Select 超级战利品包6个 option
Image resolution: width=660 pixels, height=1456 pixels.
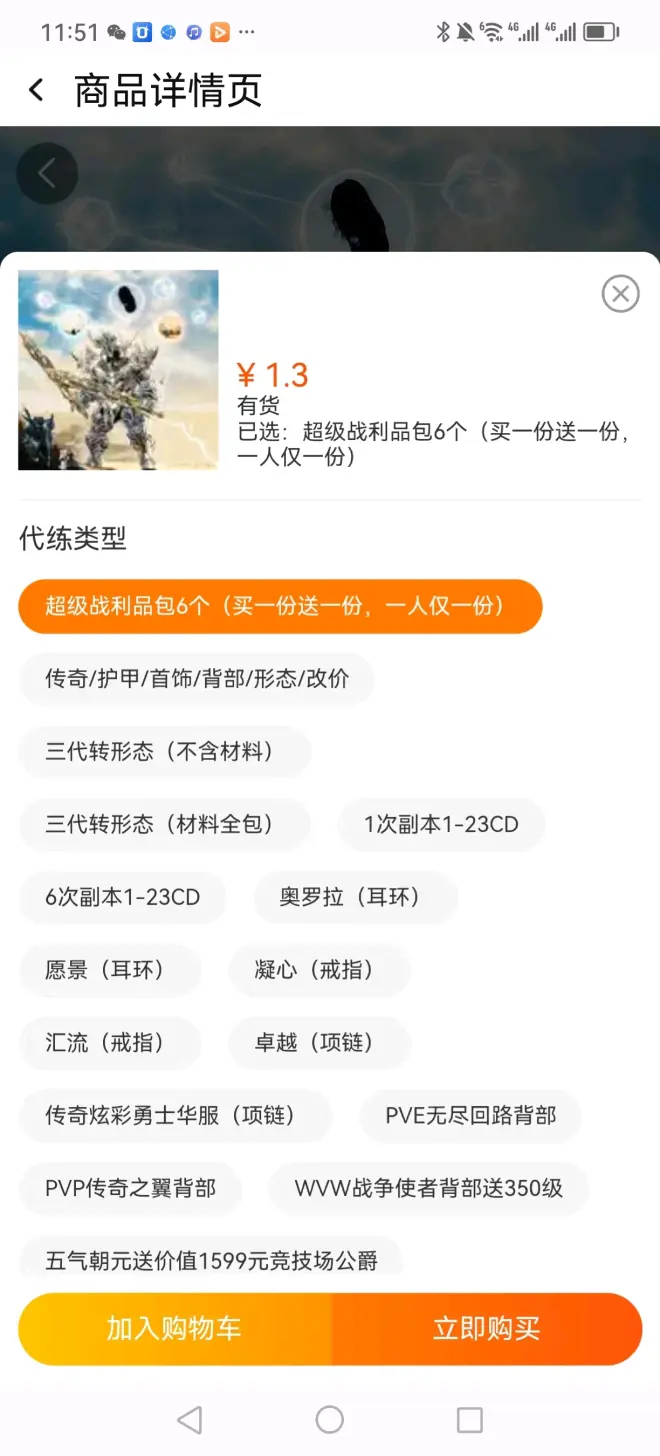coord(280,606)
